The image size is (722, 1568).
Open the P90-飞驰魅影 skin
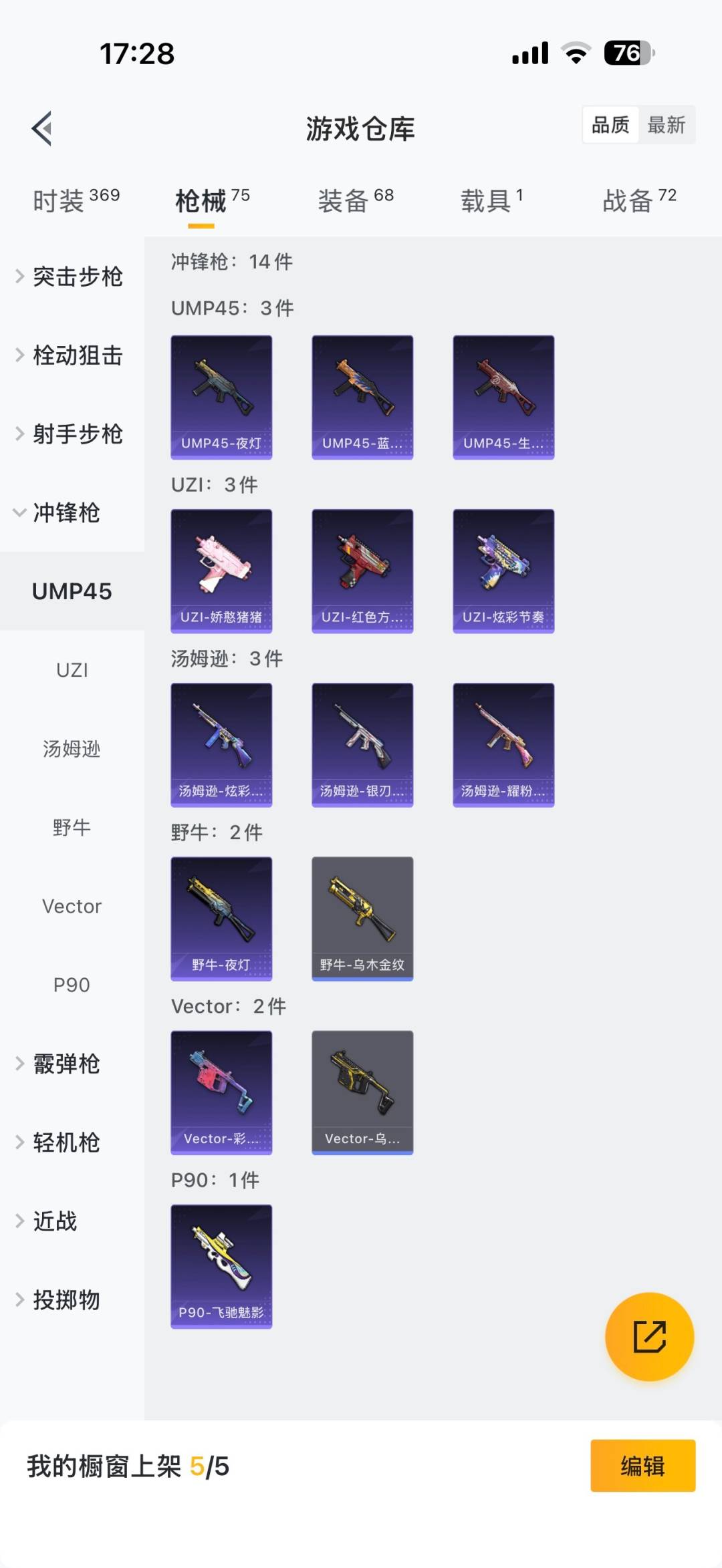tap(221, 1266)
